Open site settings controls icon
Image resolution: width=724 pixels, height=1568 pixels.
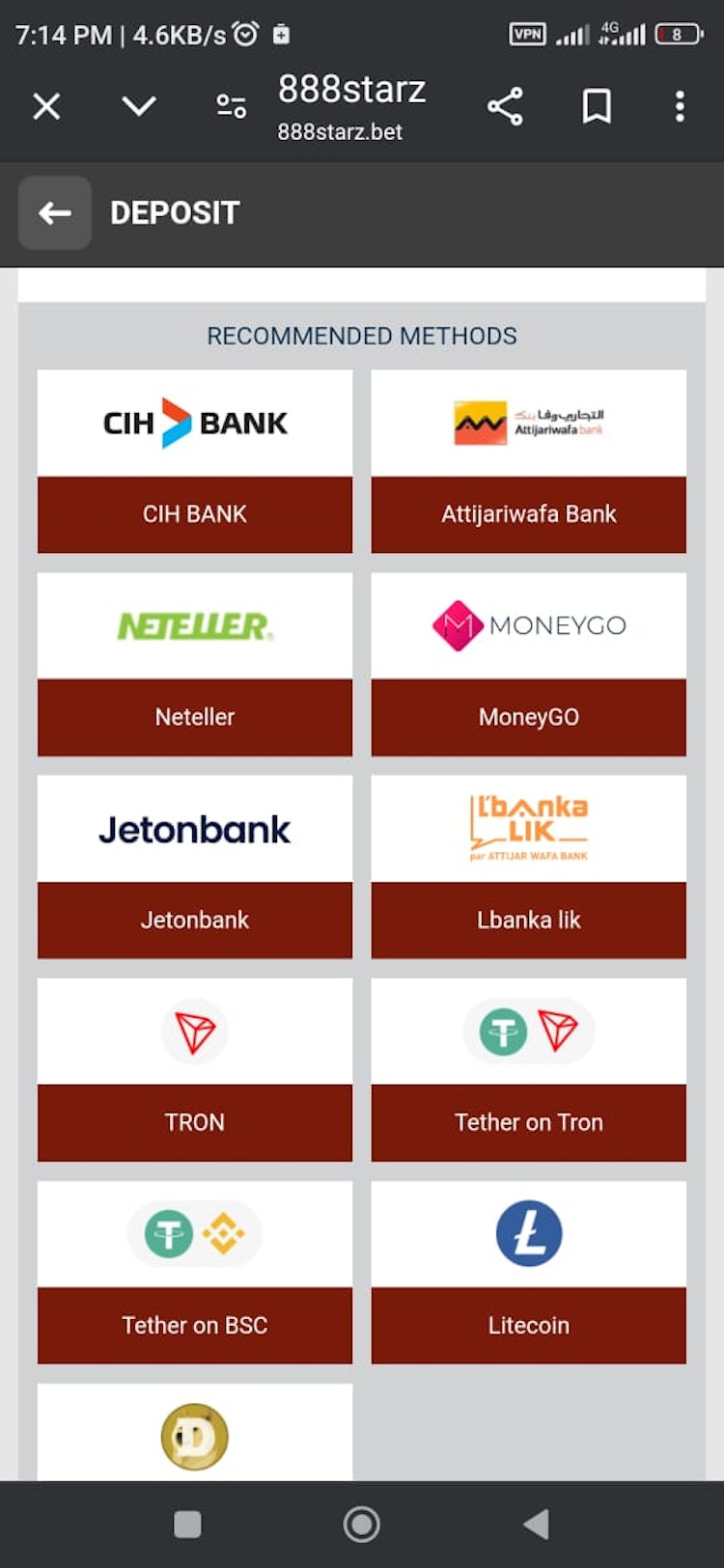pos(231,106)
